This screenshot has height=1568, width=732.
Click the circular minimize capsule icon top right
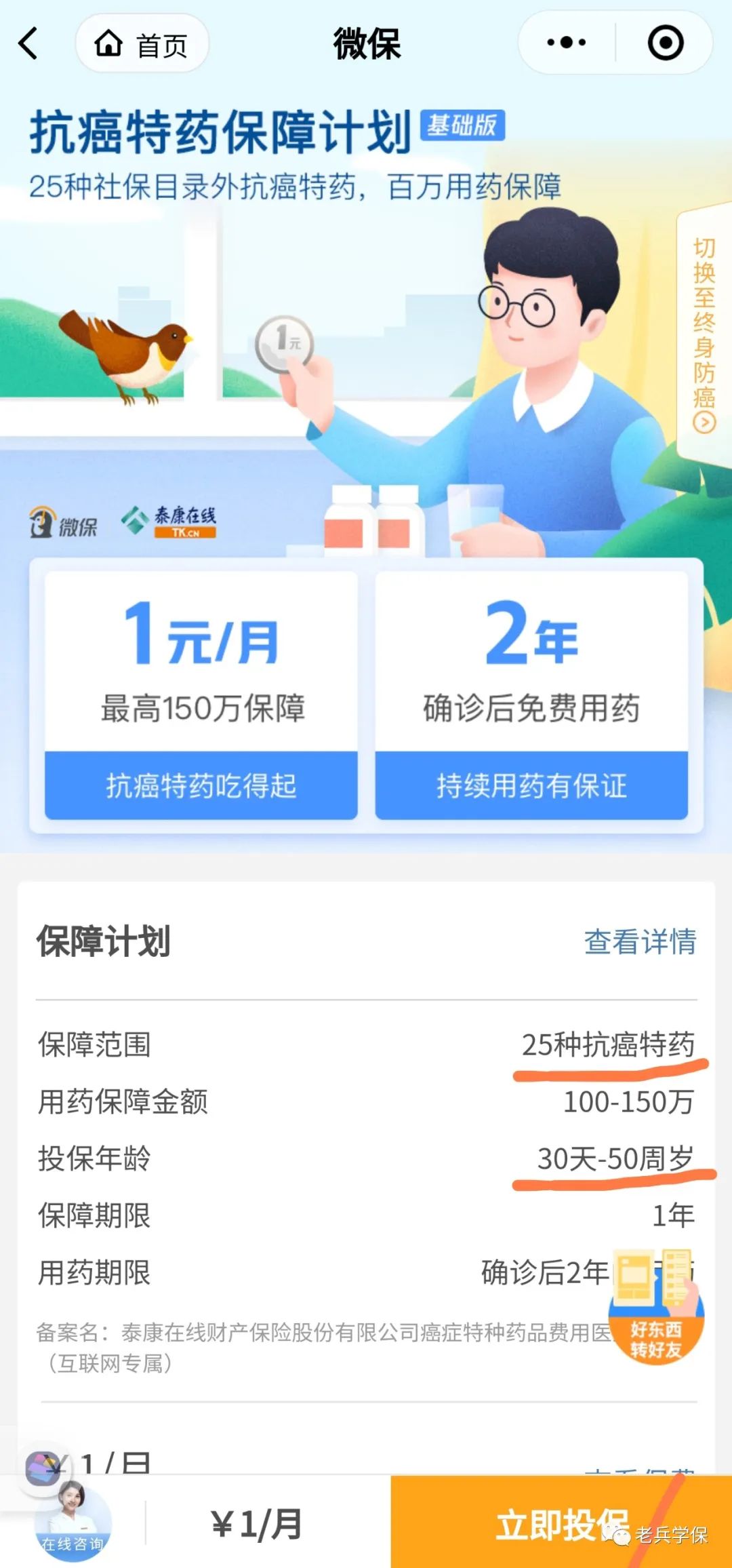click(x=665, y=42)
